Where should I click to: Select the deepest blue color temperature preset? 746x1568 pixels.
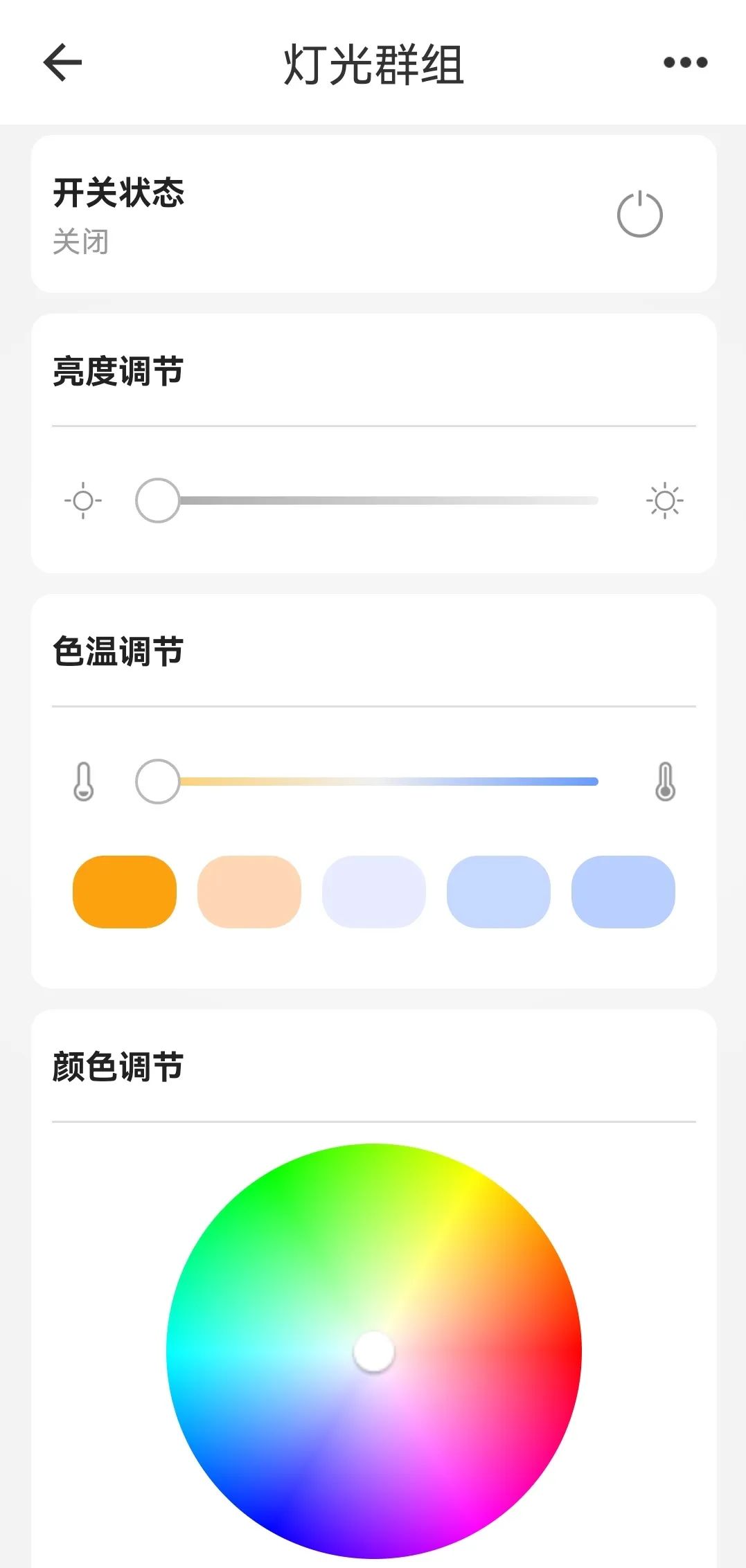(x=623, y=892)
